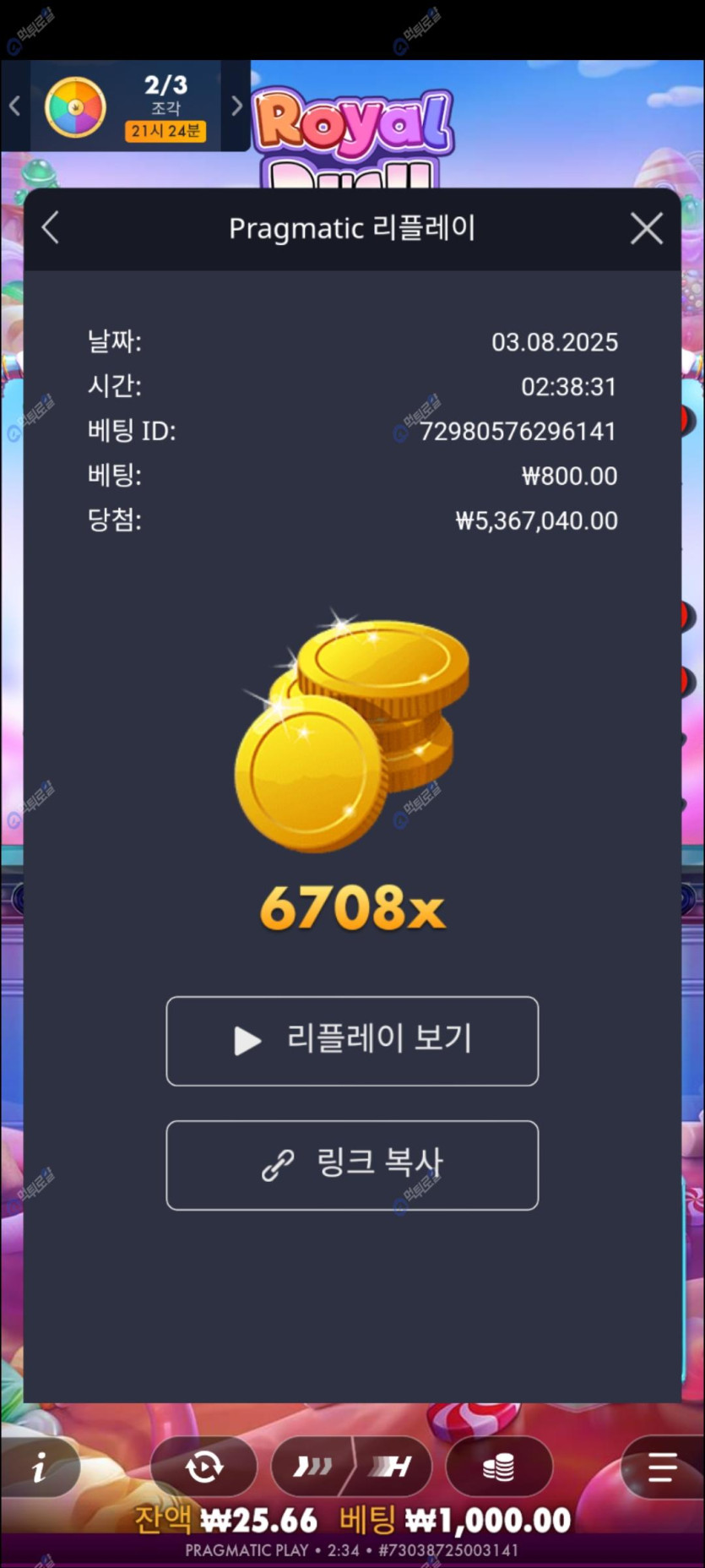705x1568 pixels.
Task: Watch the replay with 리플레이 보기
Action: pyautogui.click(x=352, y=1040)
